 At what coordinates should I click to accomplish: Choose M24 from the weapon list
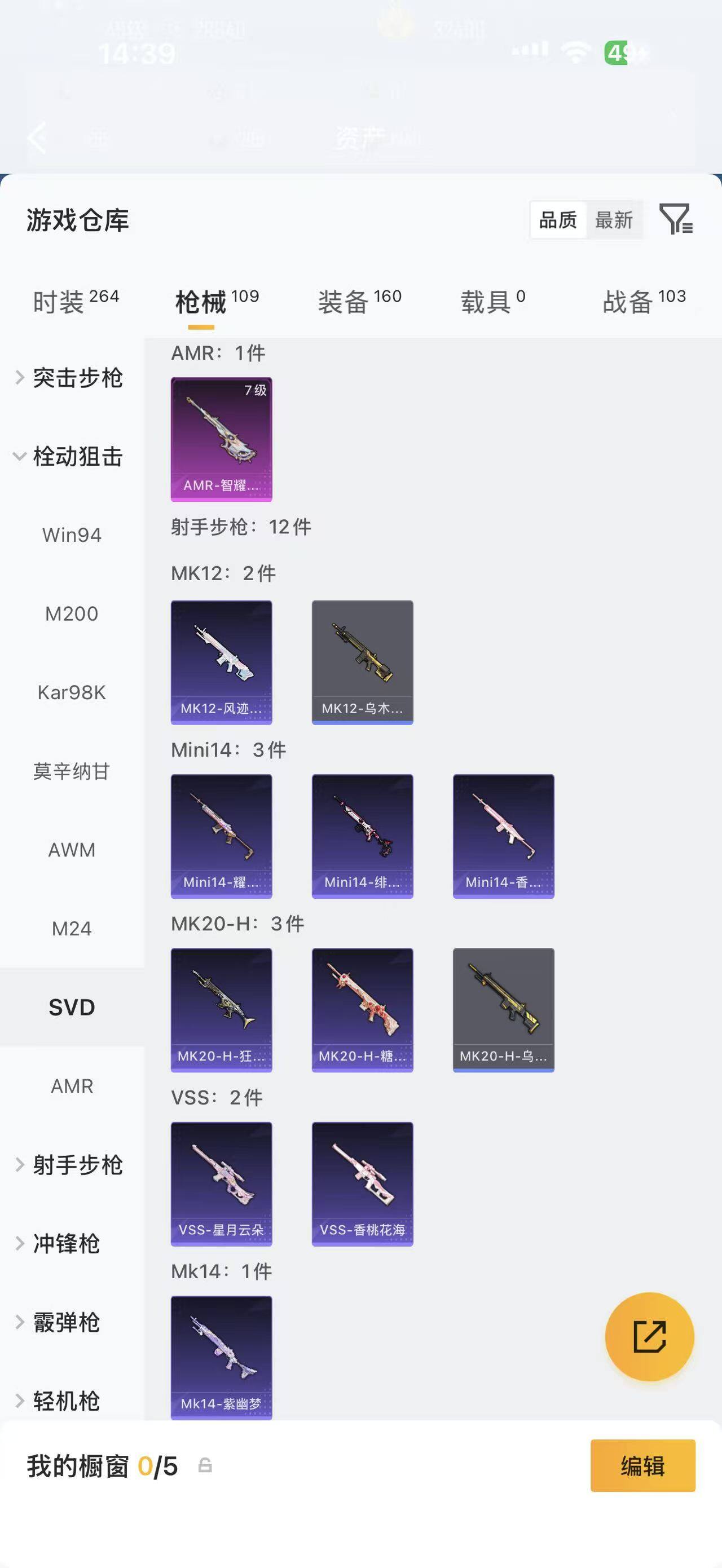72,929
